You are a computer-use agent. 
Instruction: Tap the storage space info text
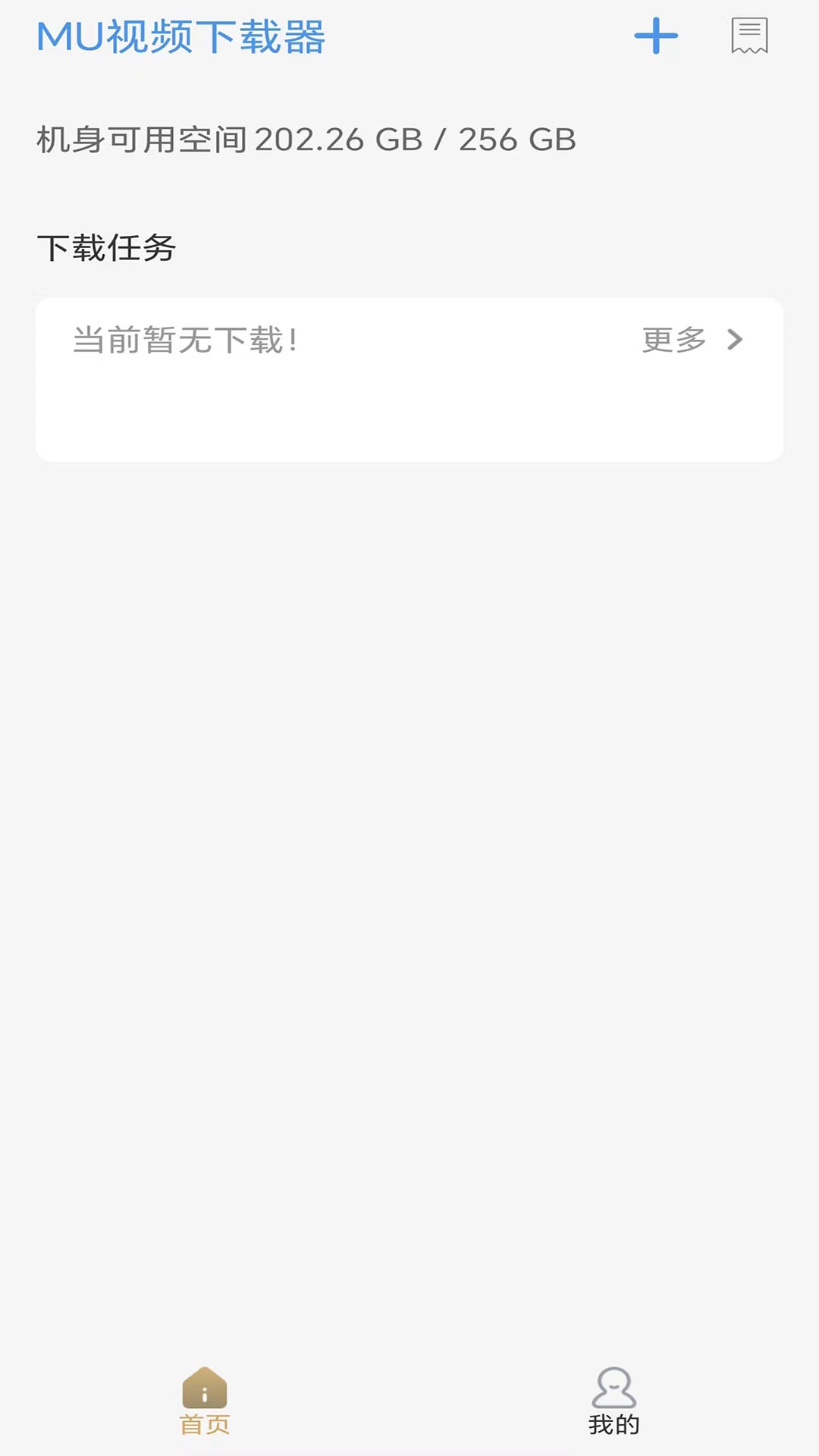click(305, 138)
